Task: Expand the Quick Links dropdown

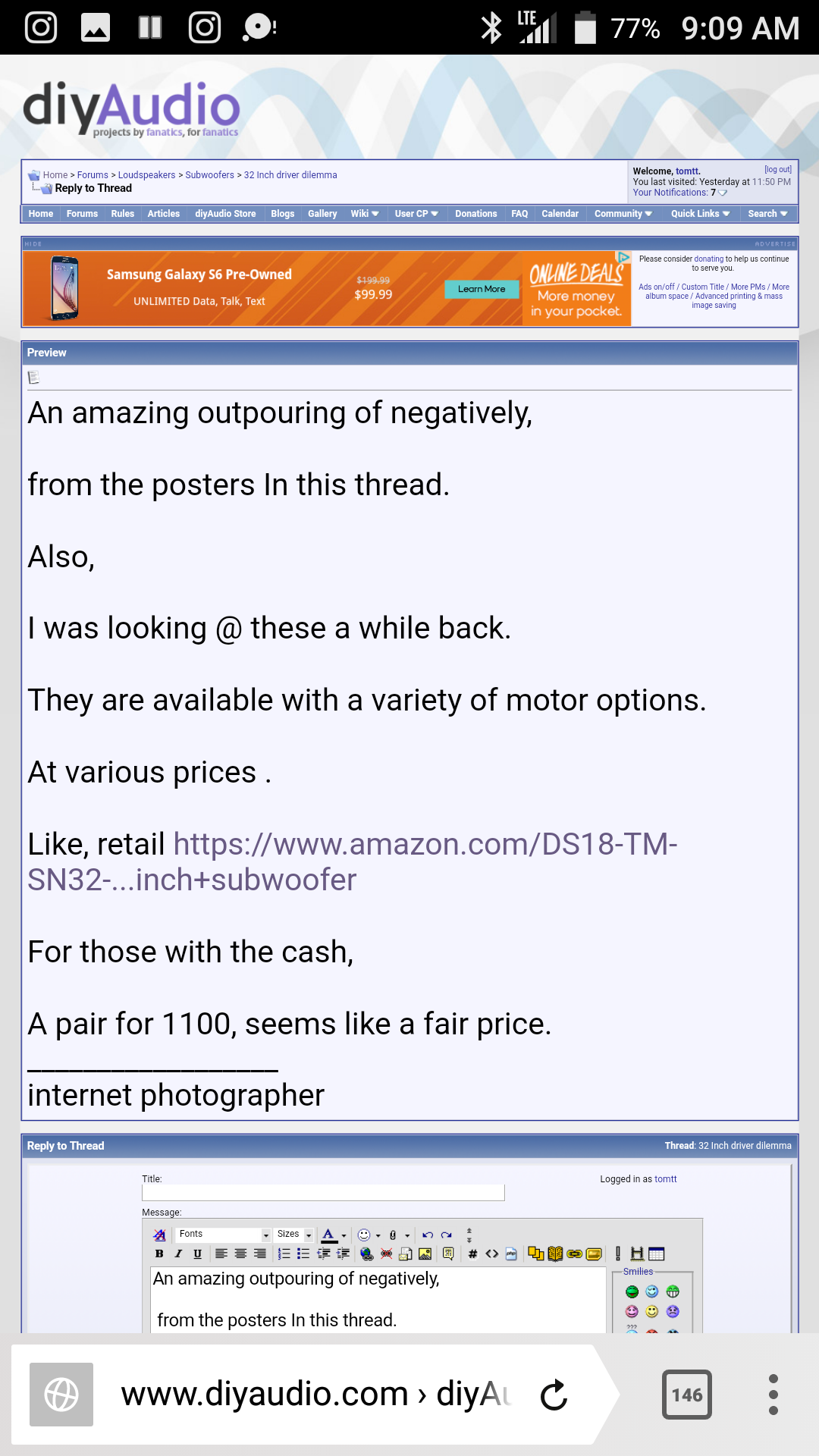Action: (x=700, y=214)
